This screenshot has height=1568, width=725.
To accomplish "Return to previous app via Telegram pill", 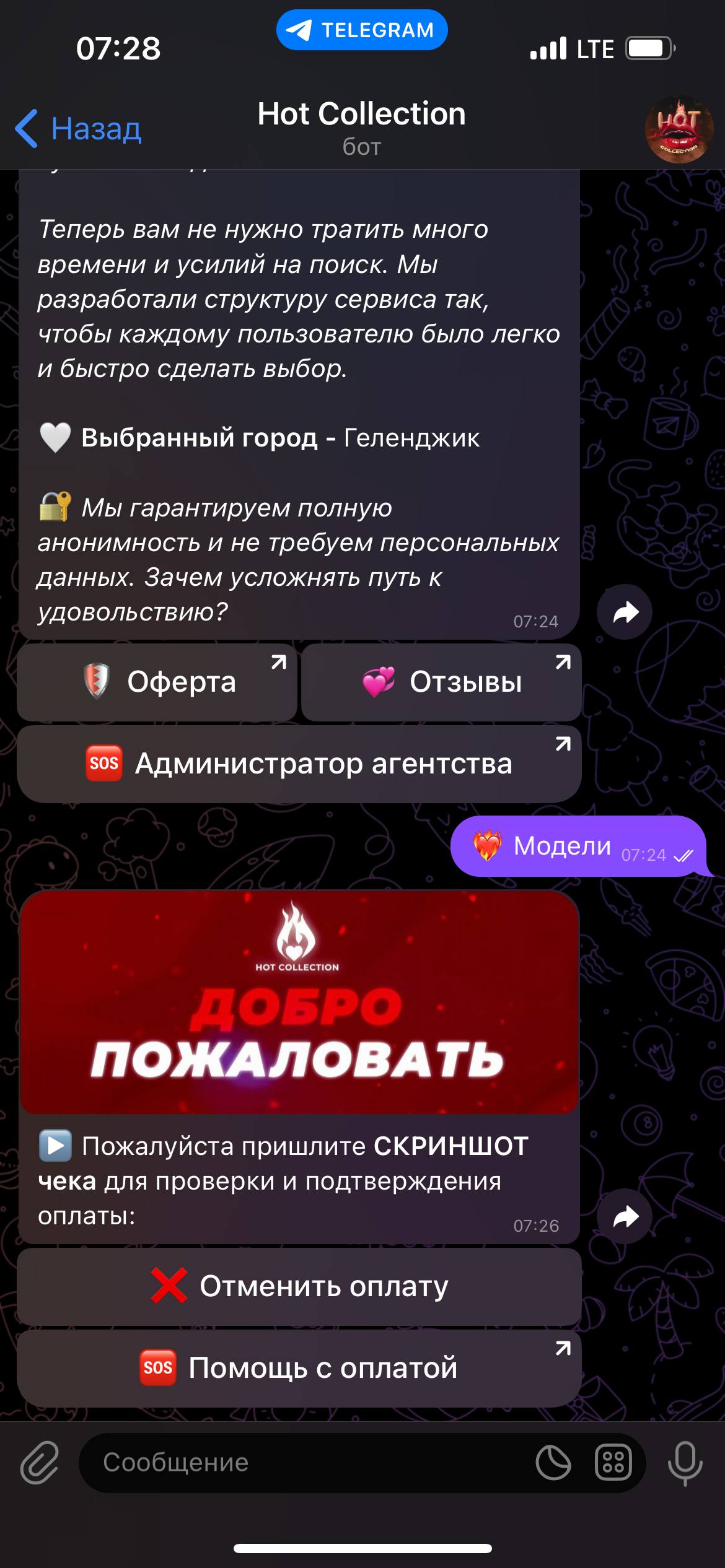I will point(362,30).
